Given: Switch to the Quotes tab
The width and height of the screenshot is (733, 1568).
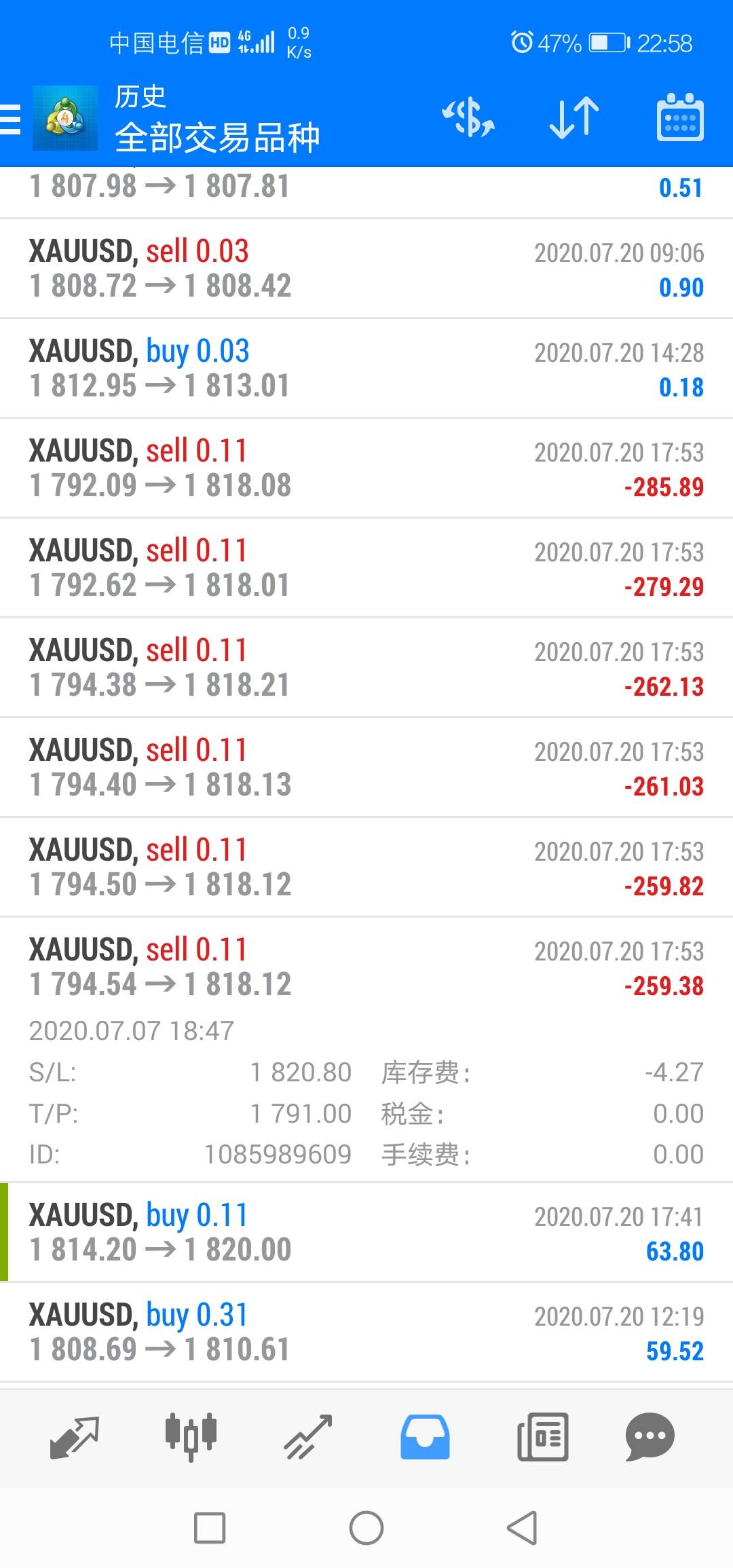Looking at the screenshot, I should [75, 1436].
